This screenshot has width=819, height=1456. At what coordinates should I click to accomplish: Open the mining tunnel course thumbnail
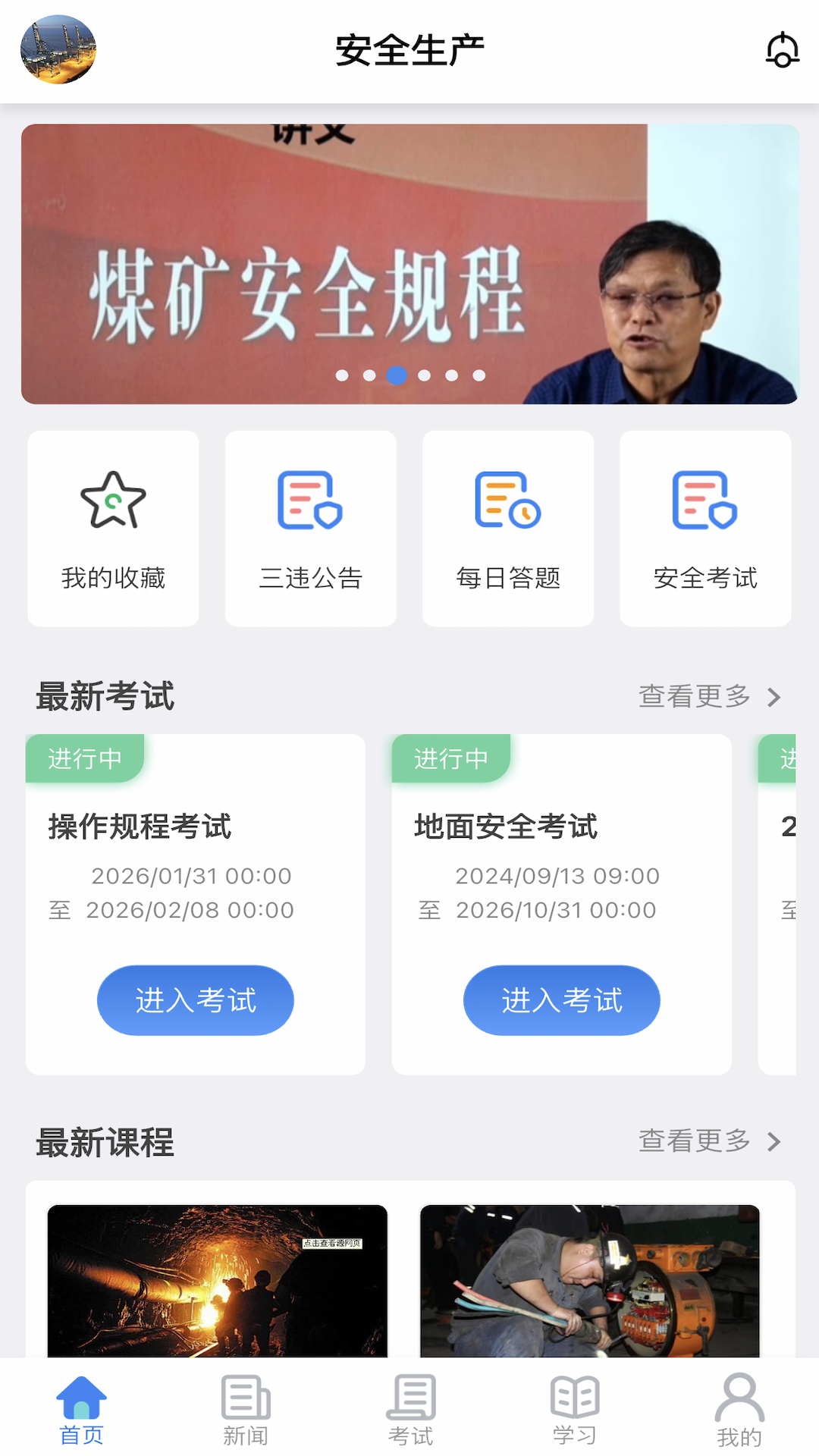(218, 1282)
